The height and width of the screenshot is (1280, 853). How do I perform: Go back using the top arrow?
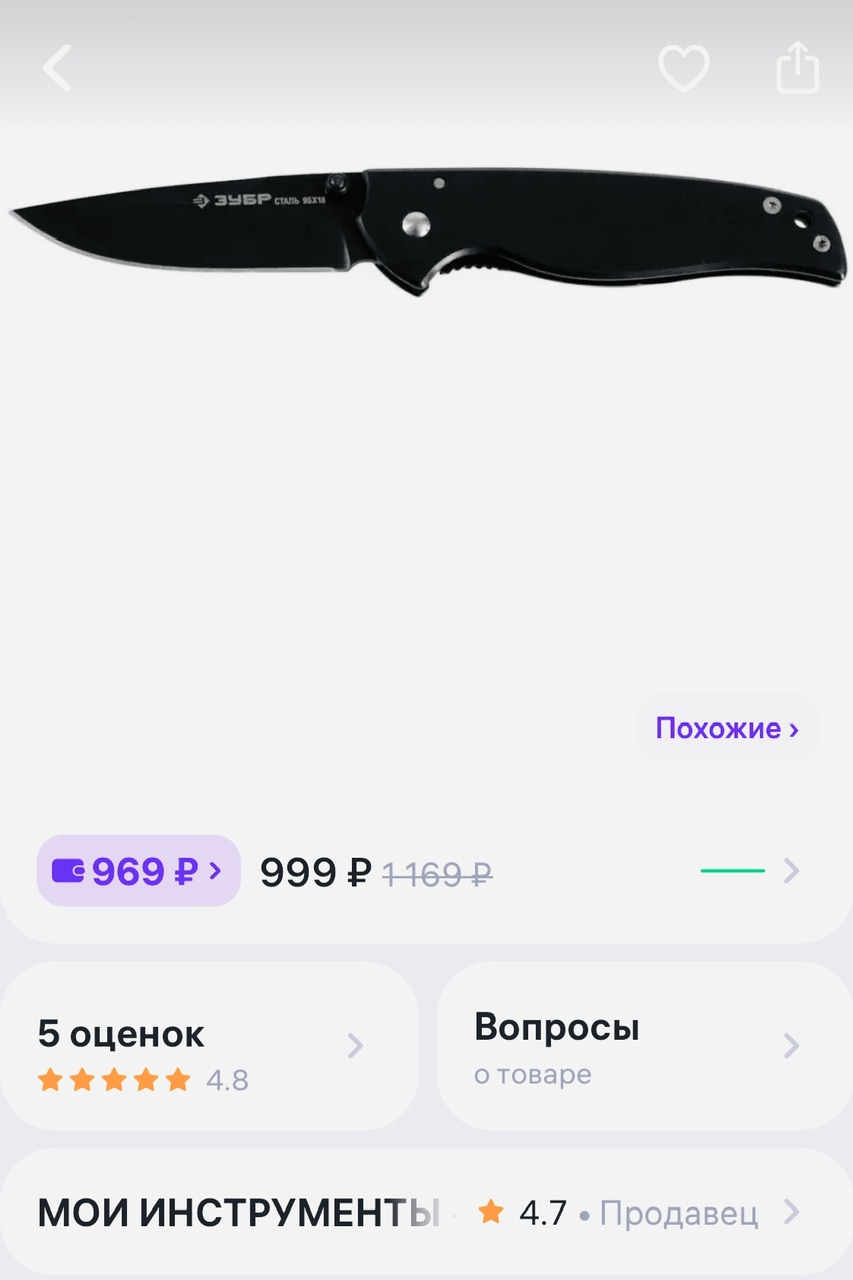click(x=58, y=68)
